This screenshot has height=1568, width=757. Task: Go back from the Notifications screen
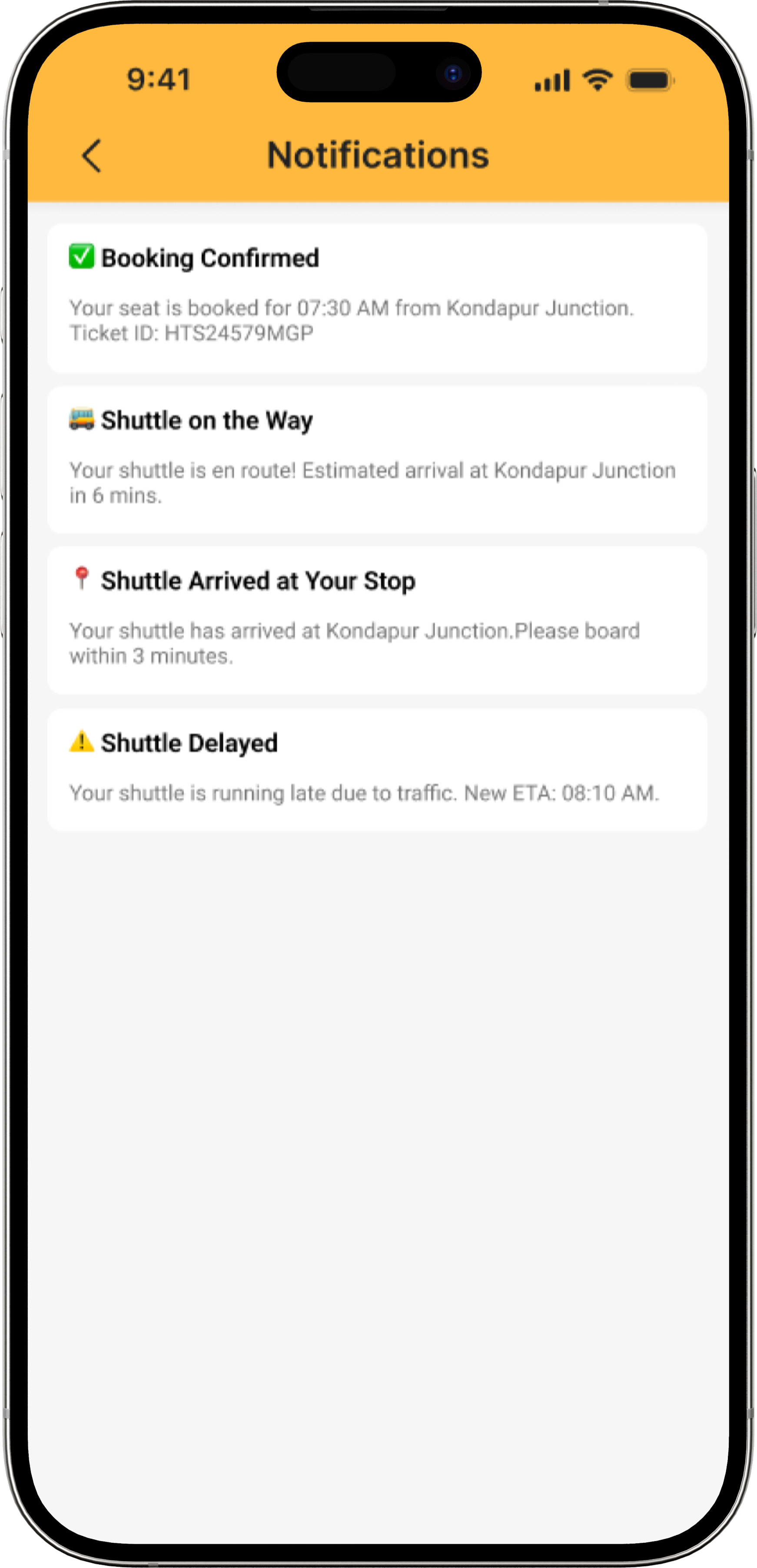pos(91,156)
